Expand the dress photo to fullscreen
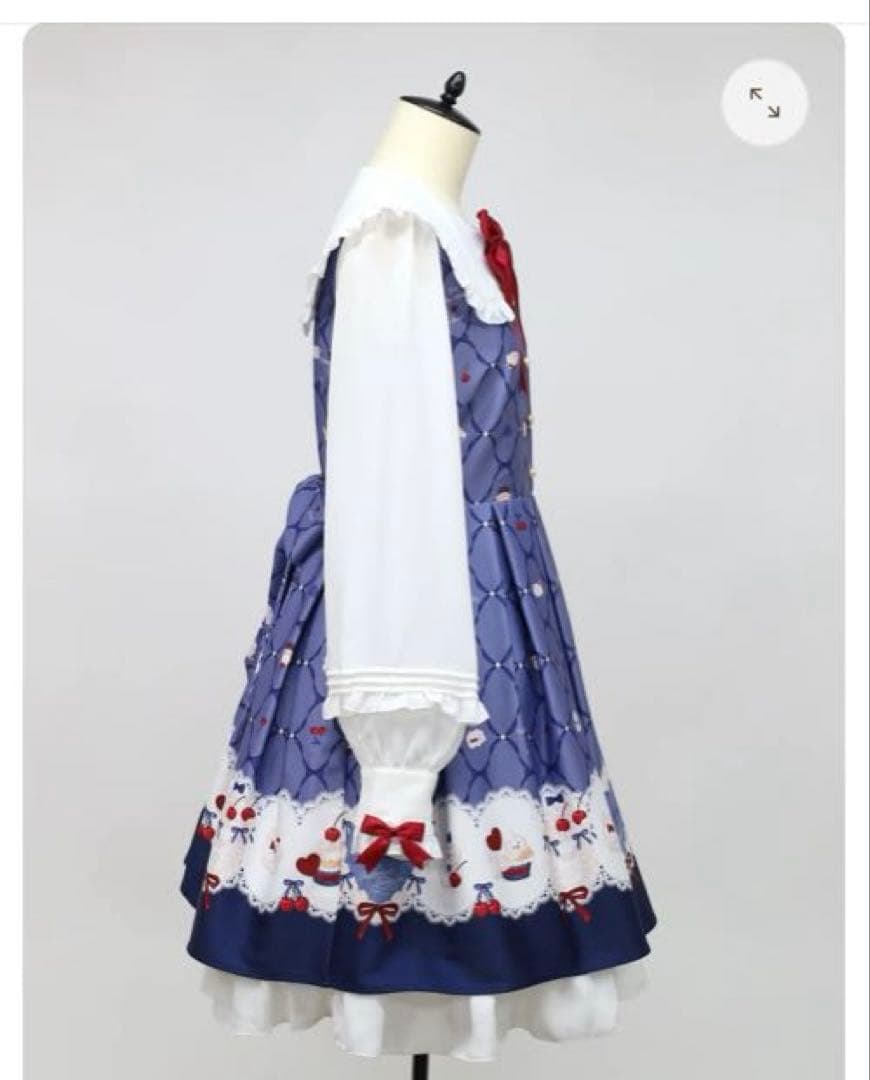The height and width of the screenshot is (1080, 870). point(765,103)
